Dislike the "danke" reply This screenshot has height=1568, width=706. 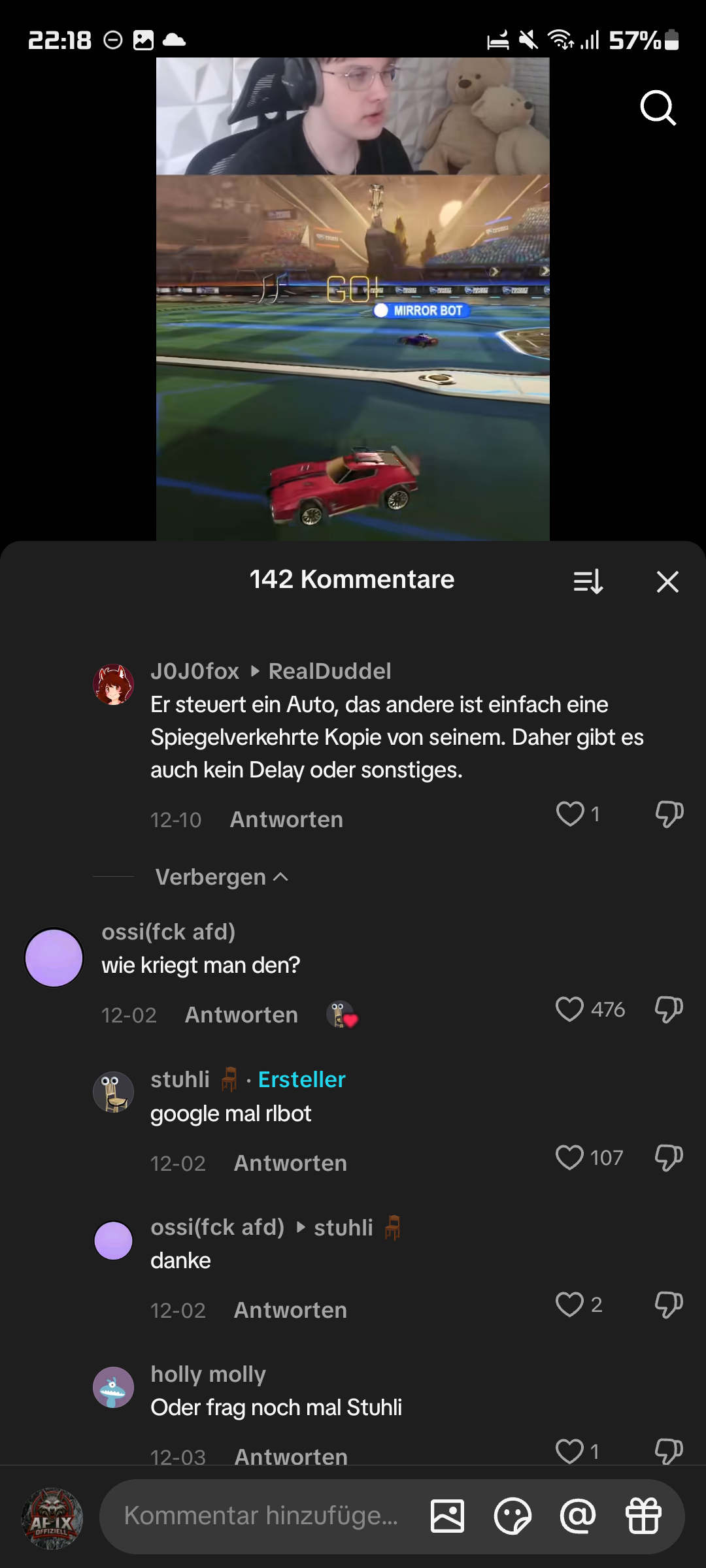click(669, 1305)
